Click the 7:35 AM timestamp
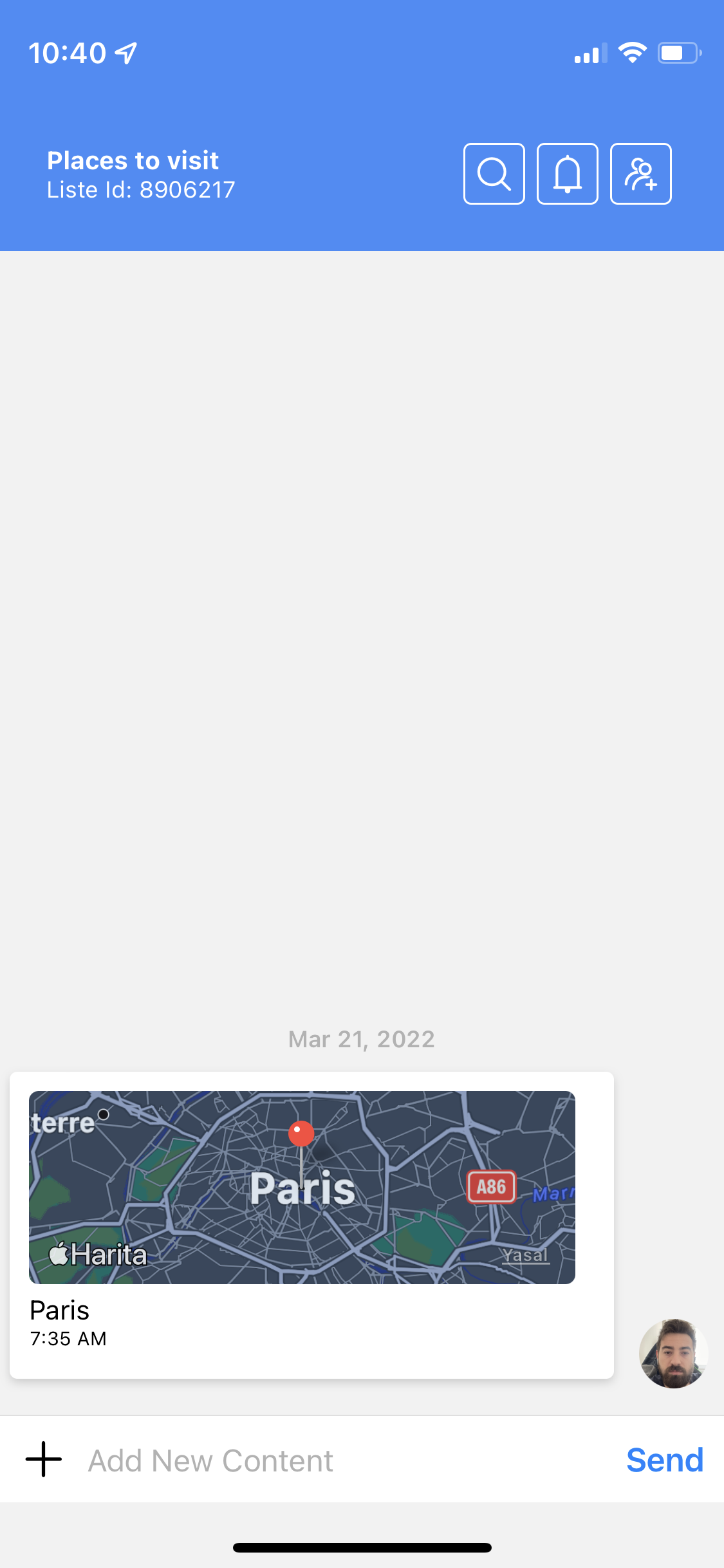This screenshot has height=1568, width=724. coord(68,1339)
